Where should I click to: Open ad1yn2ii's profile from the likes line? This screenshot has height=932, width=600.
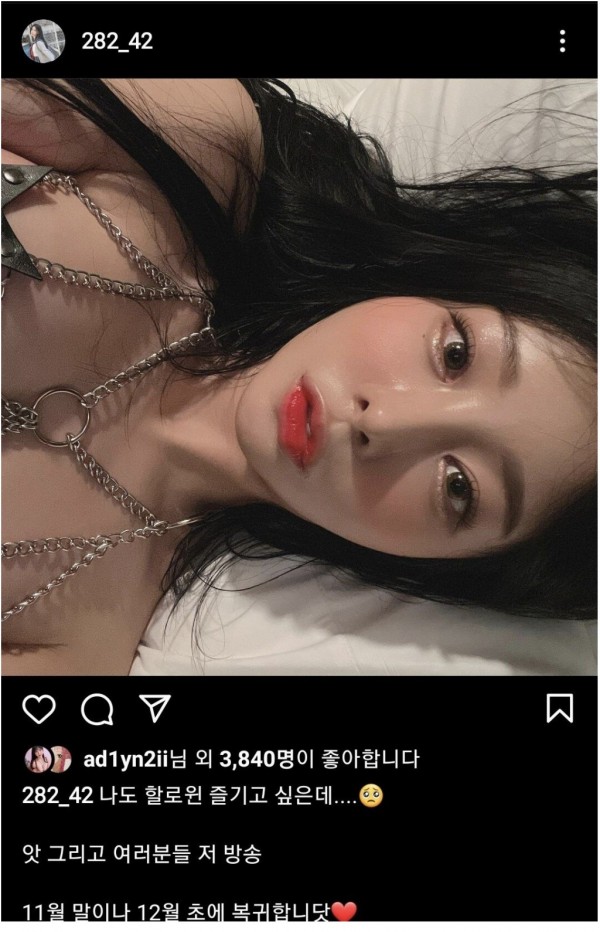click(x=125, y=760)
